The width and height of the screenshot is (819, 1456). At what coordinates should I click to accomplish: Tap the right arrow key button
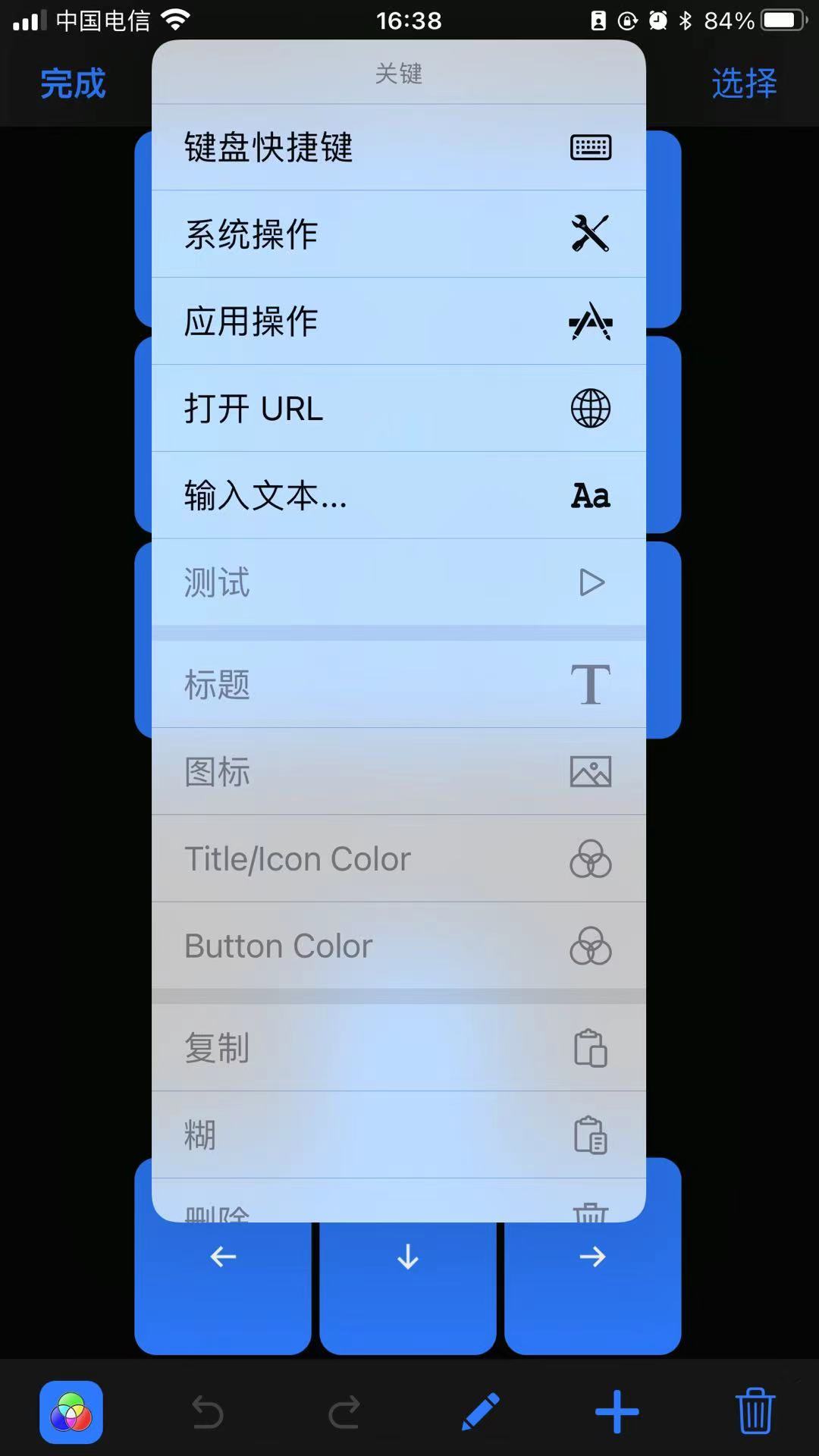click(593, 1288)
